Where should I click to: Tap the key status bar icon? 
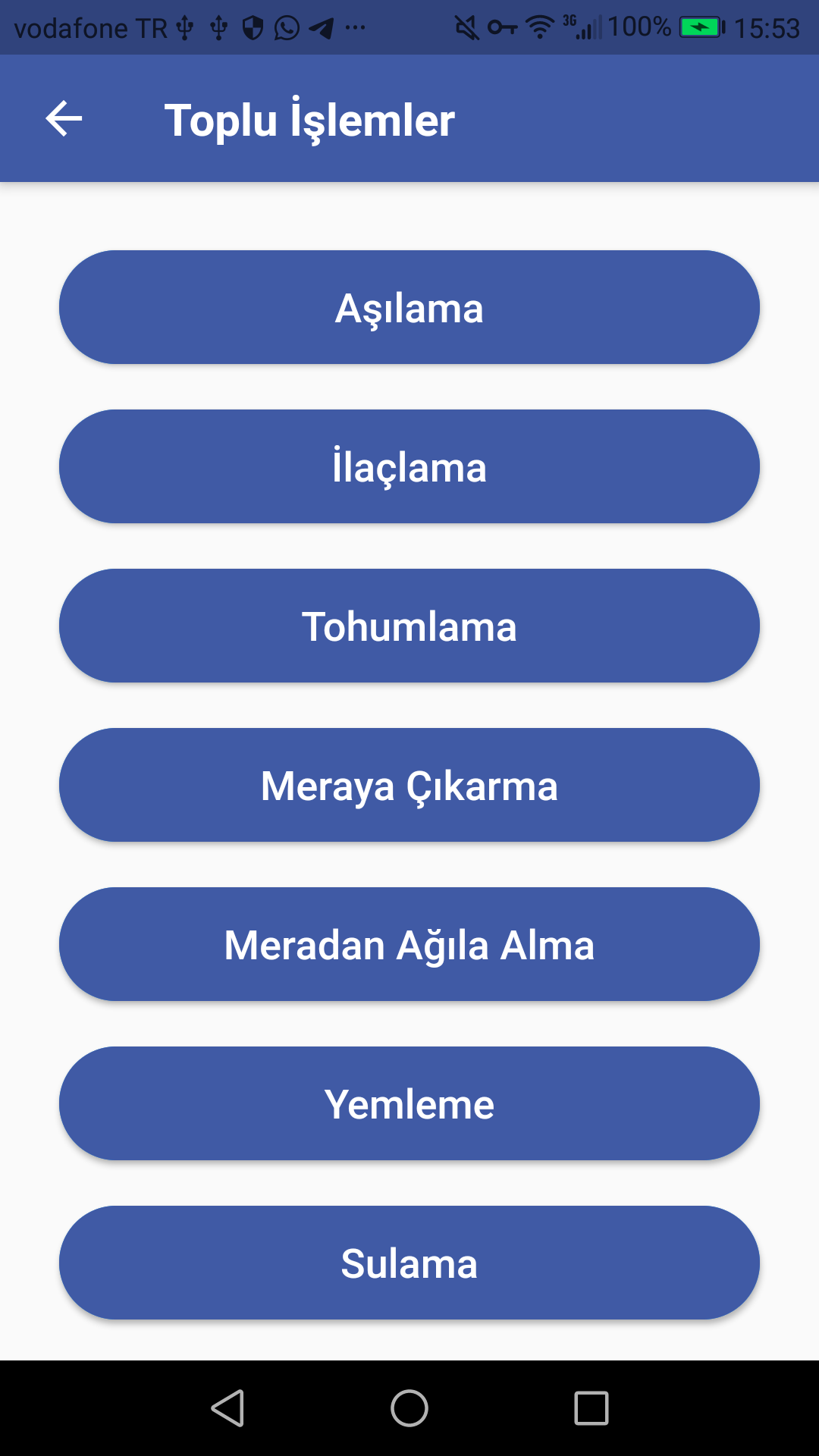[506, 25]
